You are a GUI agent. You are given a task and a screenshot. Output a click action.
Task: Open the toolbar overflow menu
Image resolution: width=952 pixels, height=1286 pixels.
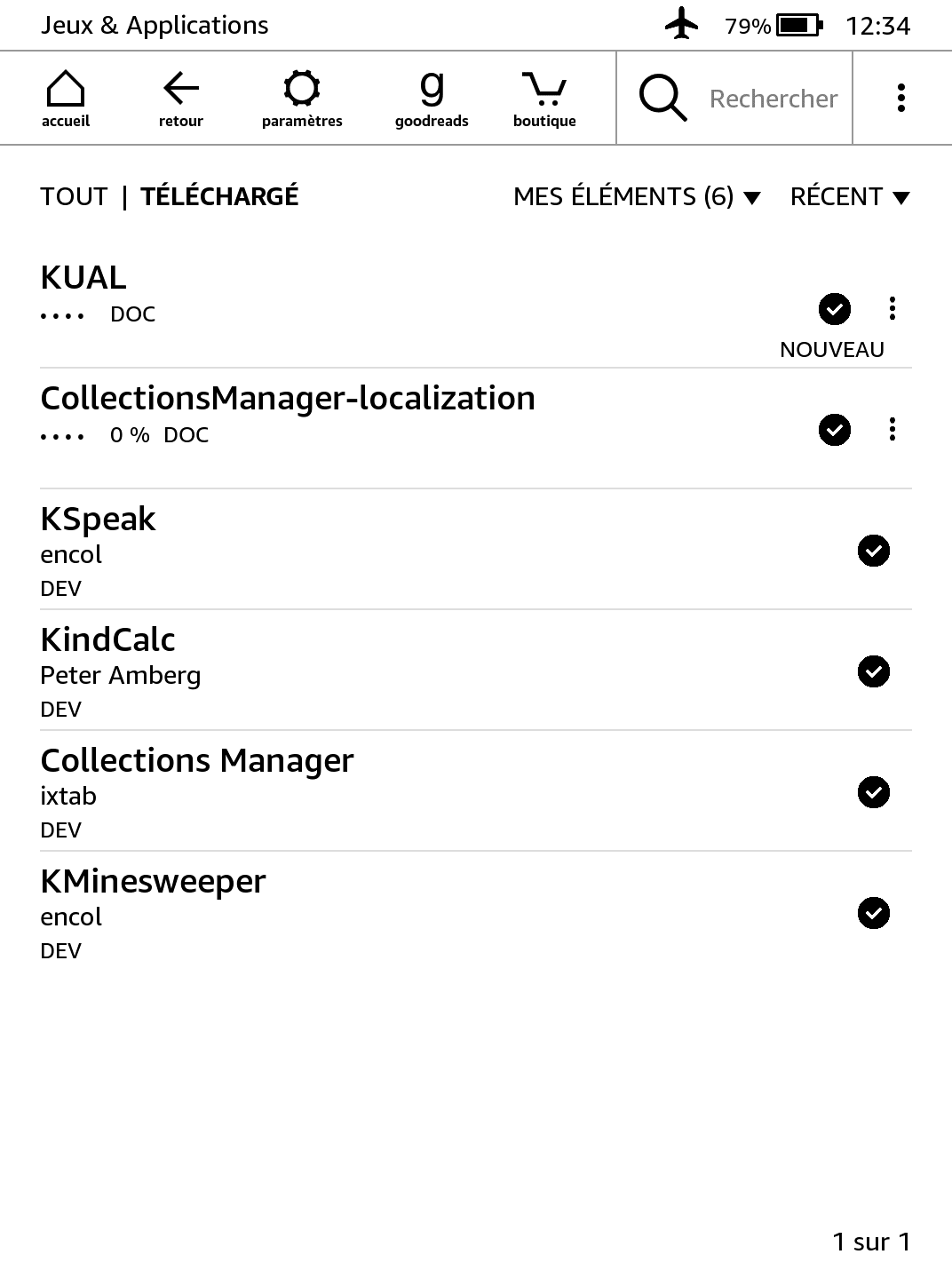tap(901, 98)
